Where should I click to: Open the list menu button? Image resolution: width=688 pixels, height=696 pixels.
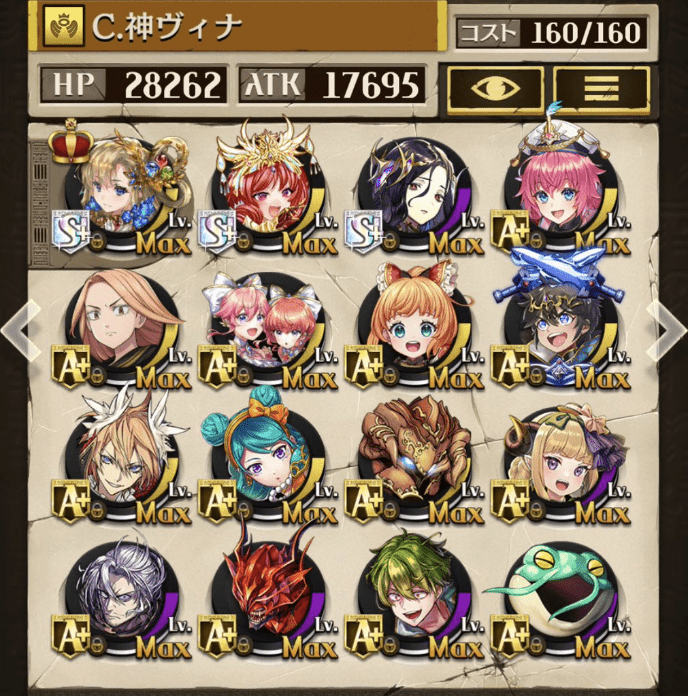click(x=601, y=89)
